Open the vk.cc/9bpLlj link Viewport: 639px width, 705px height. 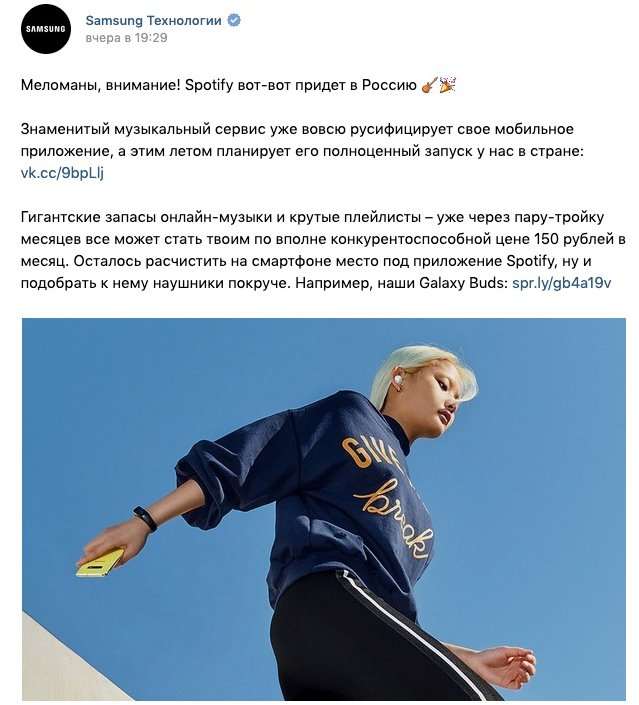tap(62, 173)
